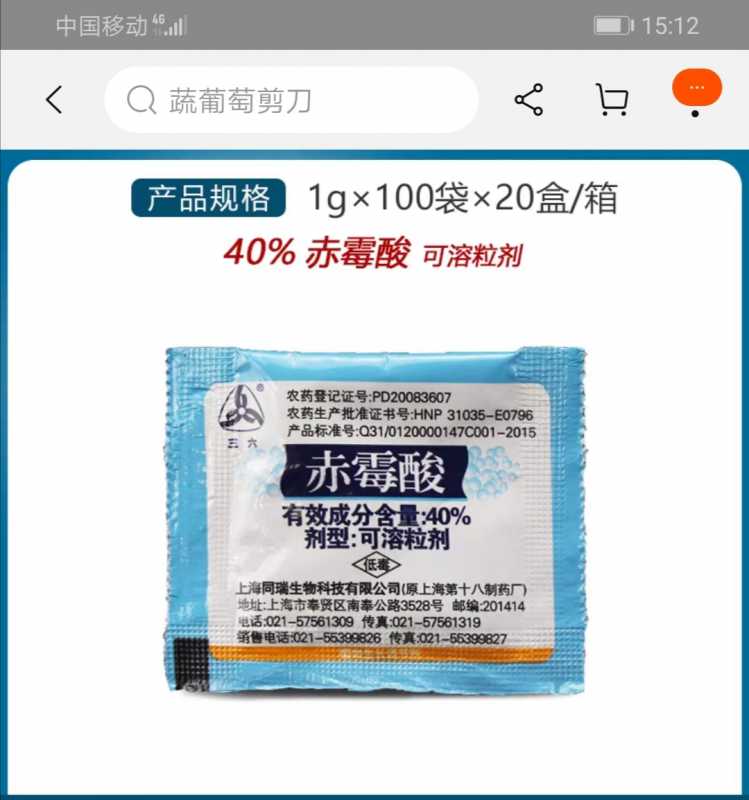
Task: Open the orange more options menu
Action: (x=696, y=88)
